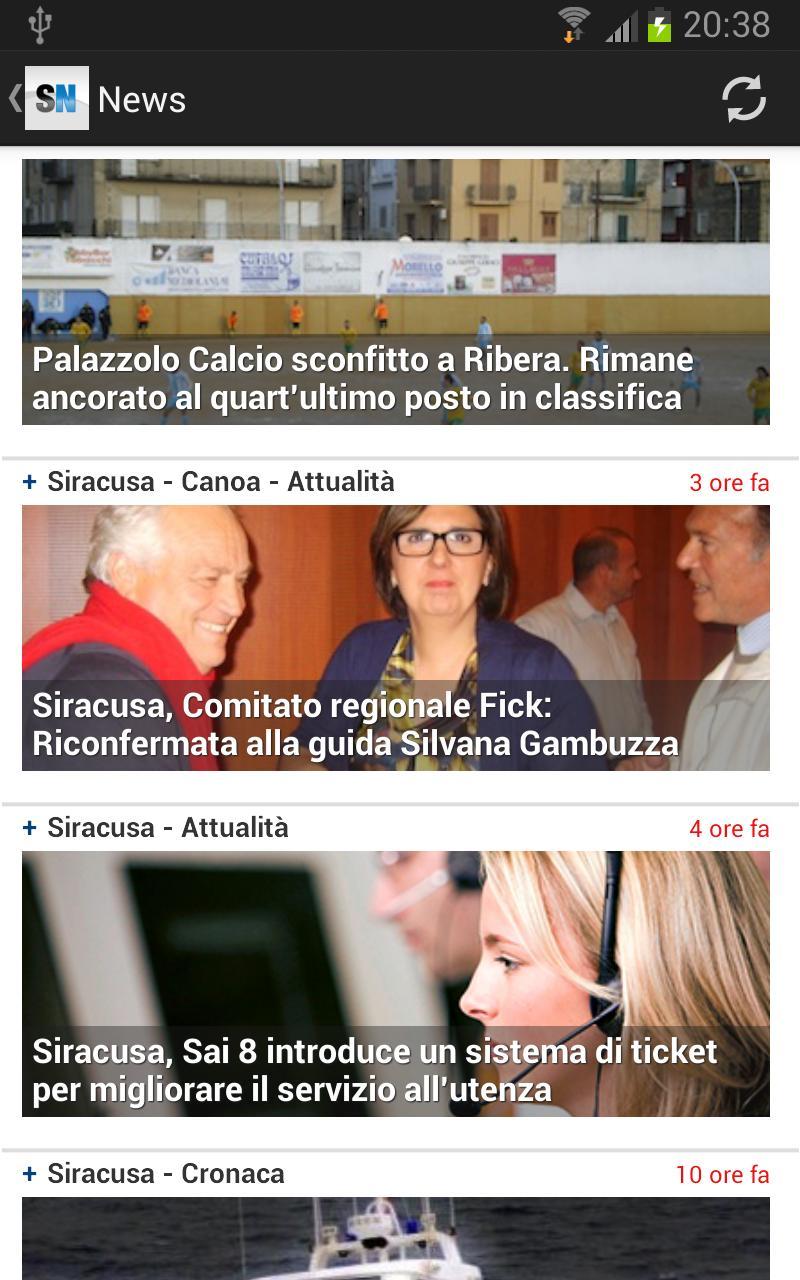Read the Sai 8 ticket system article
Screen dimensions: 800x1280
point(395,983)
